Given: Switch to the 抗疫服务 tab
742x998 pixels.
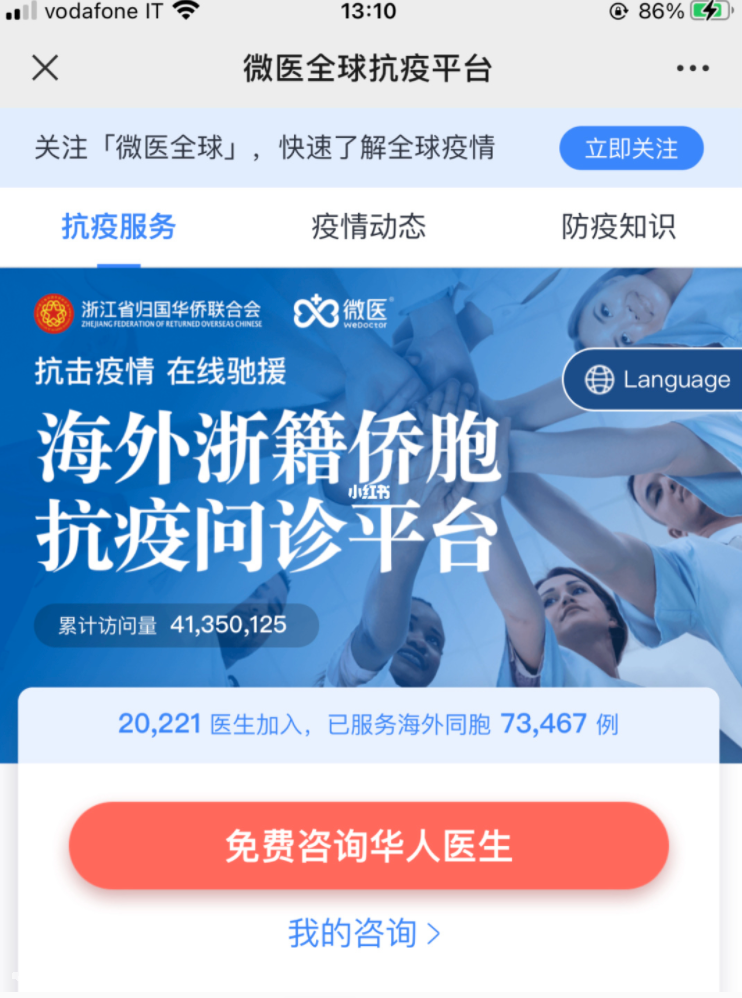Looking at the screenshot, I should (x=119, y=227).
